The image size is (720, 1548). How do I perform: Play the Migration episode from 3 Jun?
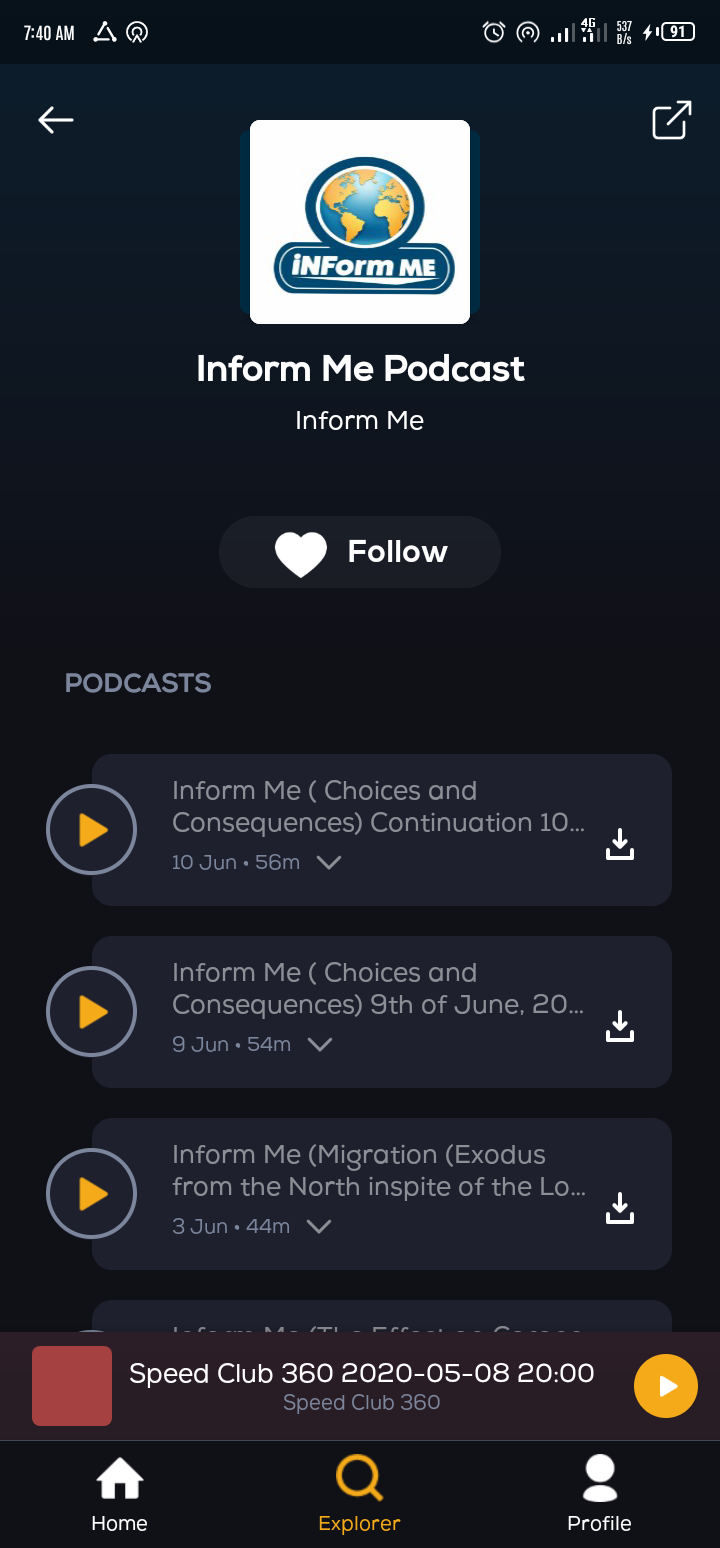tap(91, 1194)
